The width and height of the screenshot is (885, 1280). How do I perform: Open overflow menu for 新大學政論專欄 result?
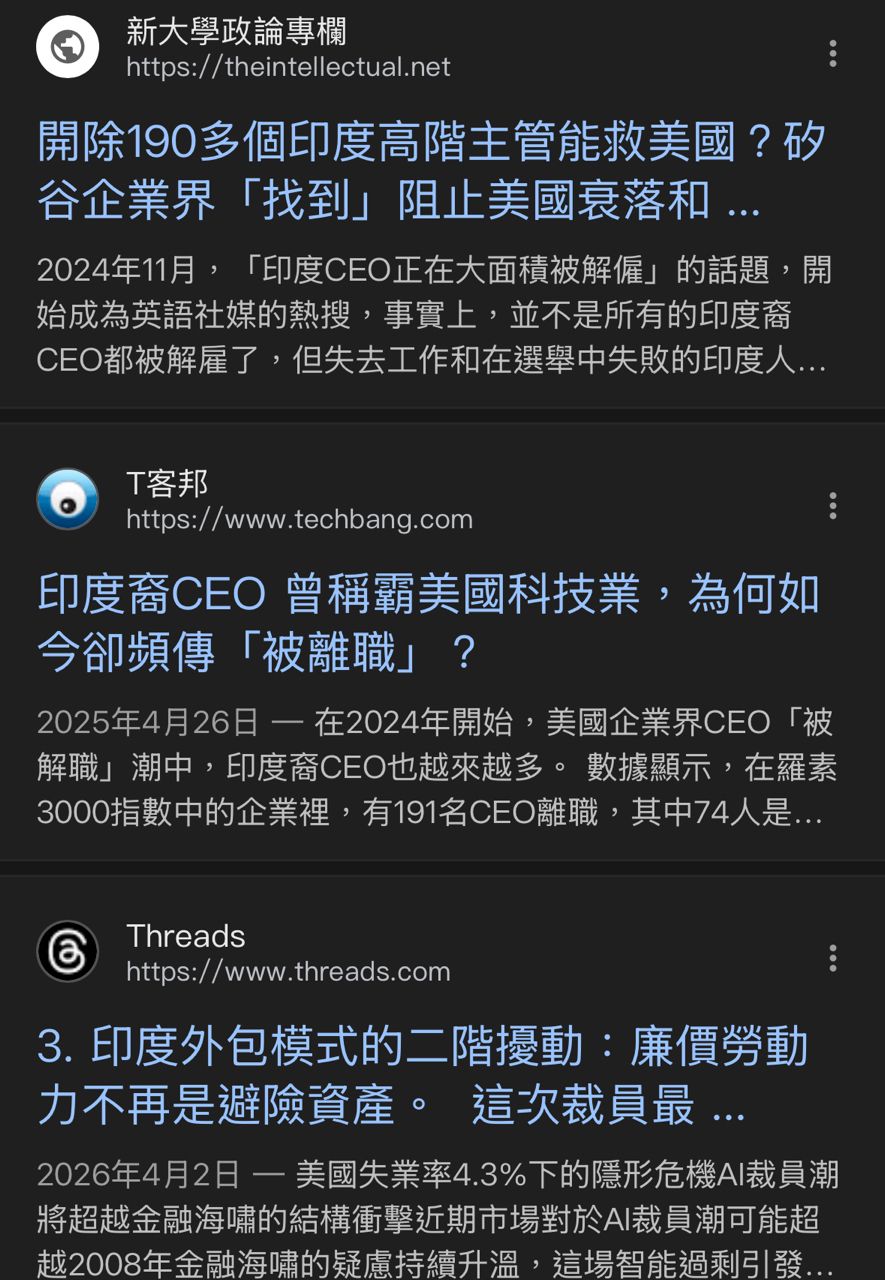[832, 54]
